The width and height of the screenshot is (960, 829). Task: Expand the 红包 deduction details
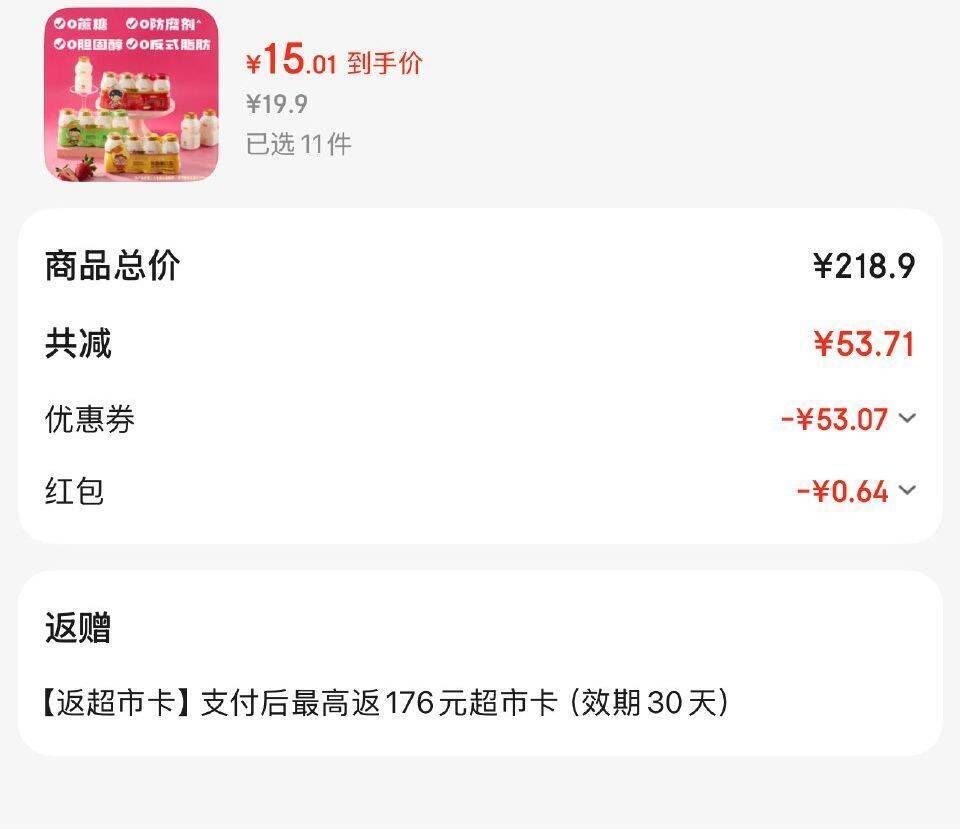907,490
